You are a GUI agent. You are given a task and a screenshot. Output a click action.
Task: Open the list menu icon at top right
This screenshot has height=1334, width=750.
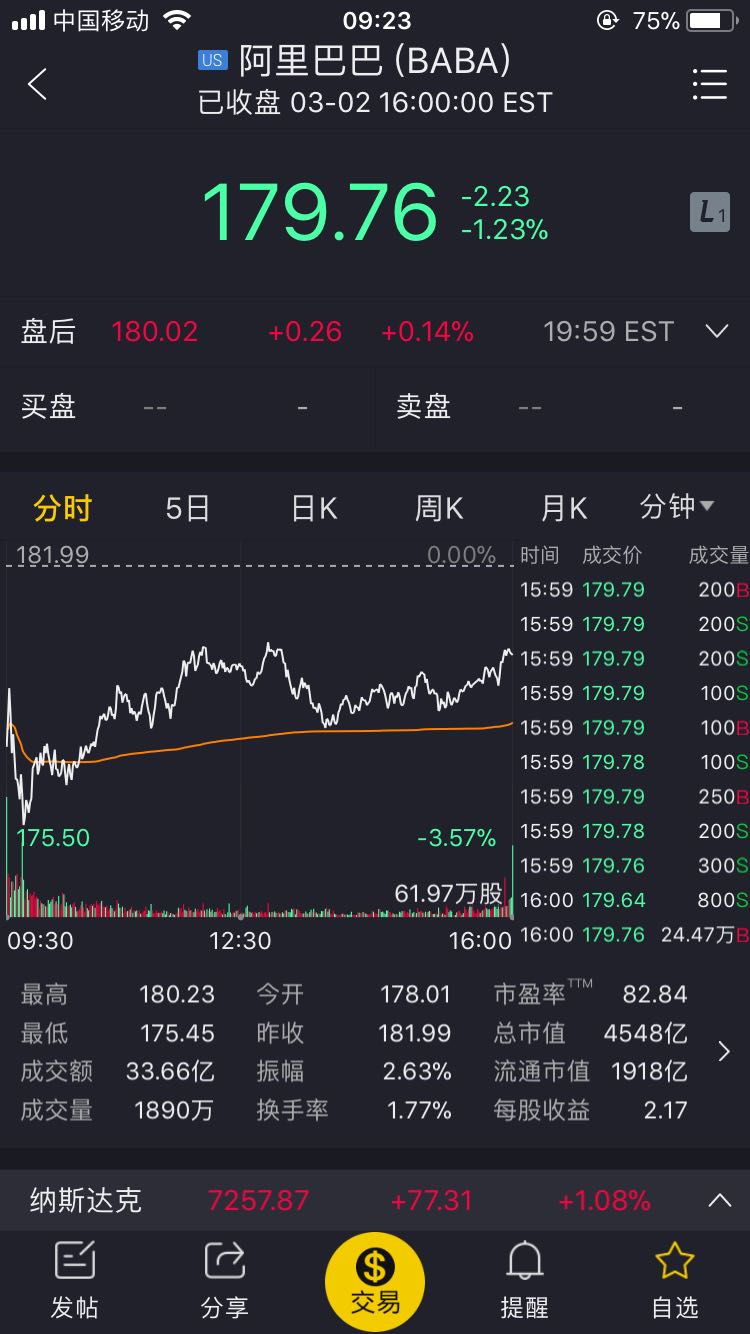[x=709, y=84]
